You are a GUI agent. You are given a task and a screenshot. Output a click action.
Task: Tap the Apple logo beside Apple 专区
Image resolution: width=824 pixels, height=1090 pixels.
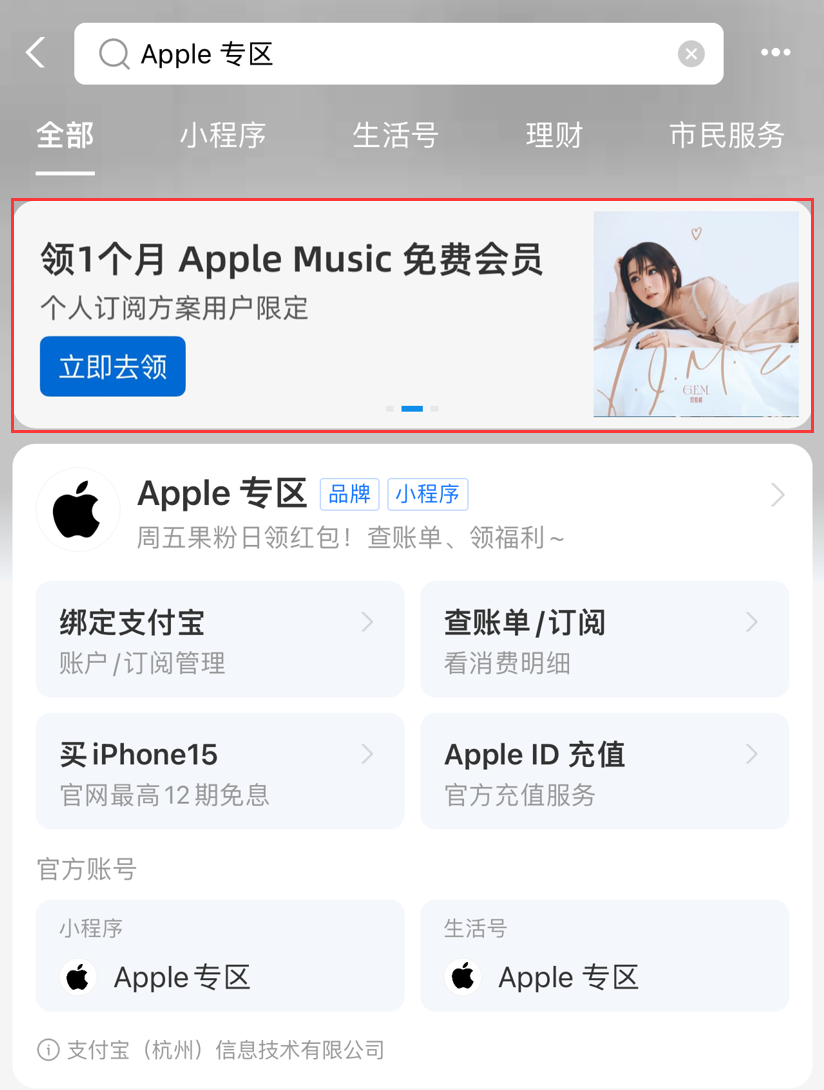tap(78, 510)
